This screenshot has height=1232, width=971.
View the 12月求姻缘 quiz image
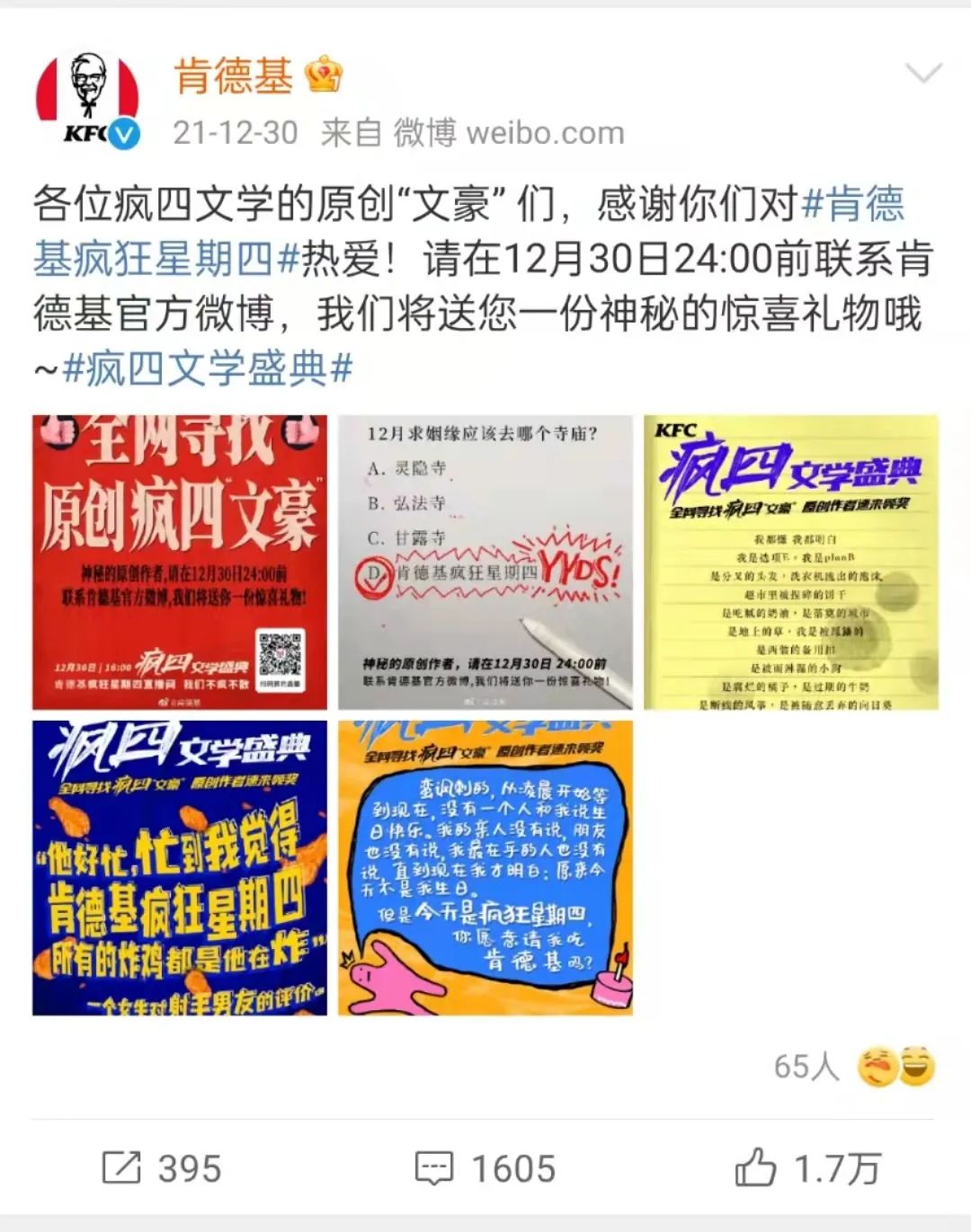(485, 563)
